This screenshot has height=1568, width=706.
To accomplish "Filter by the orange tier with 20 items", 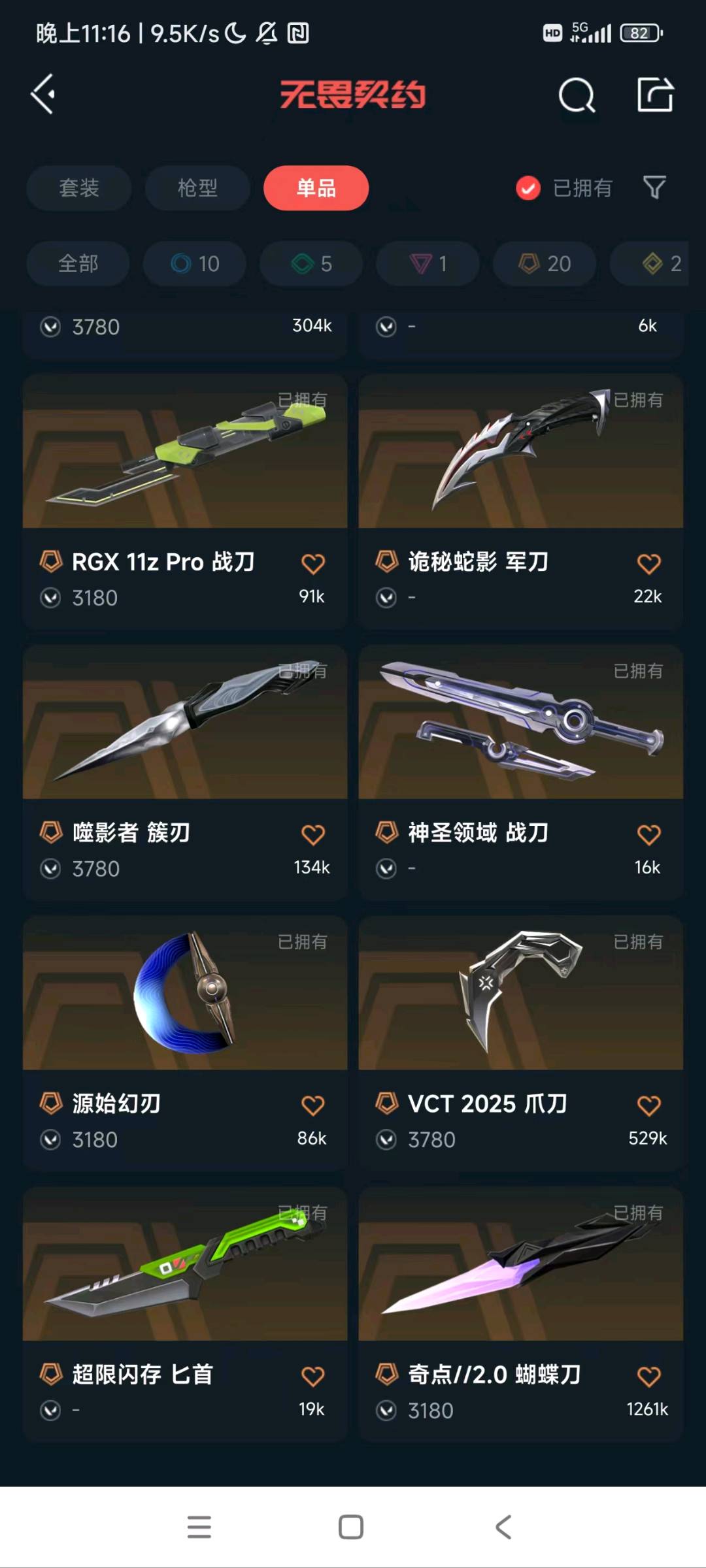I will tap(545, 264).
